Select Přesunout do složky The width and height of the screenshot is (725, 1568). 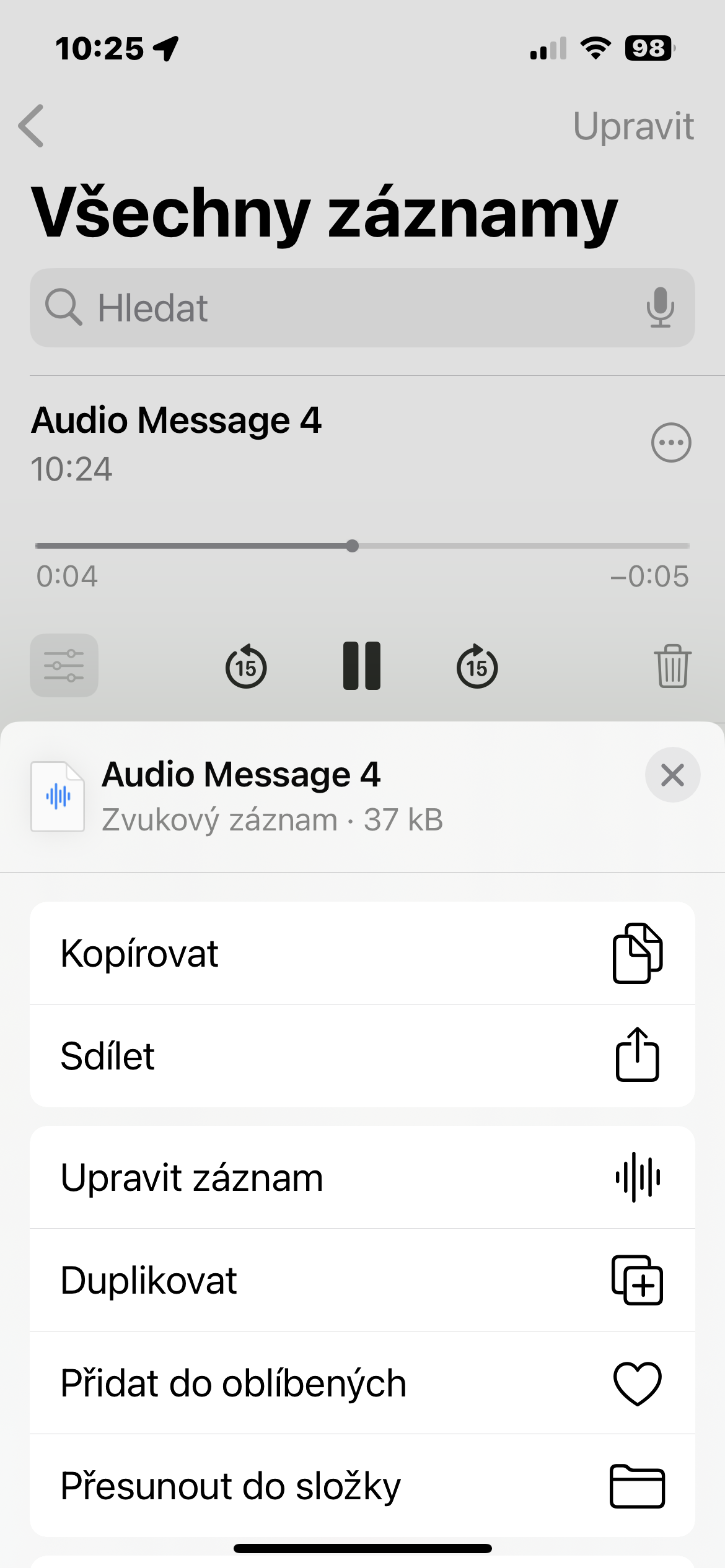click(362, 1486)
